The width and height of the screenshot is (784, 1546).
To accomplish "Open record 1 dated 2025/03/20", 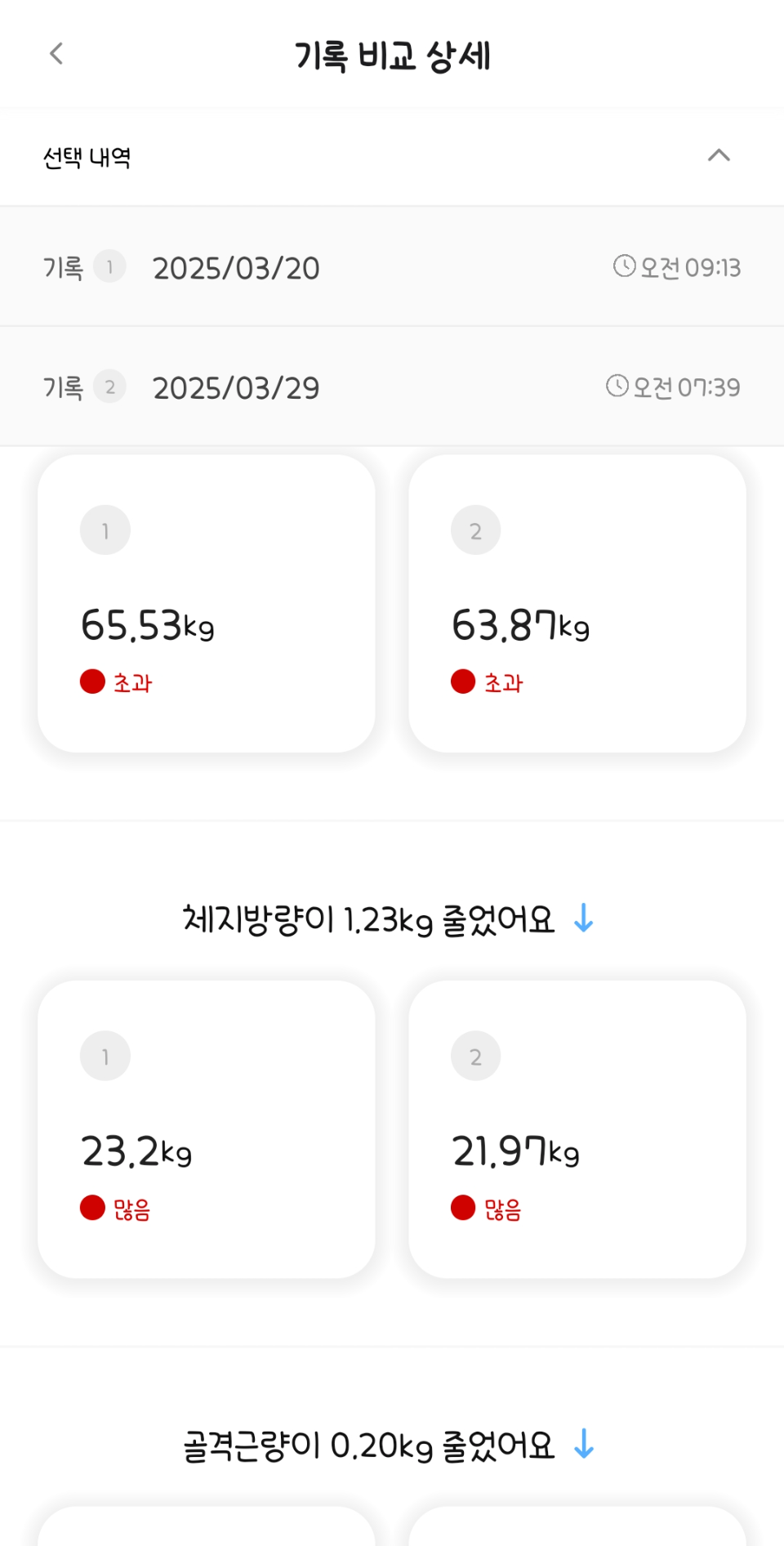I will tap(392, 266).
